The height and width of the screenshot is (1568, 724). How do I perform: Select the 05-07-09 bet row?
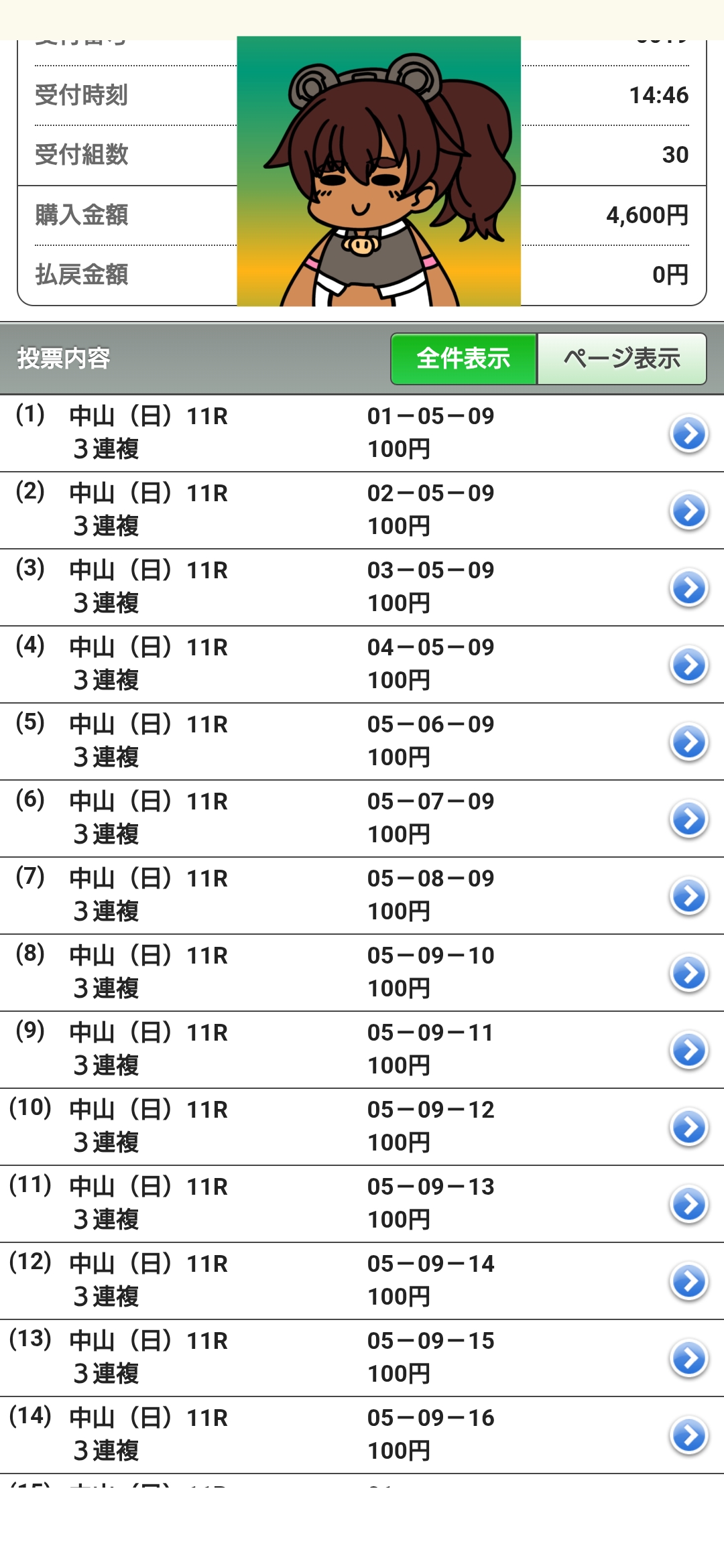click(688, 819)
